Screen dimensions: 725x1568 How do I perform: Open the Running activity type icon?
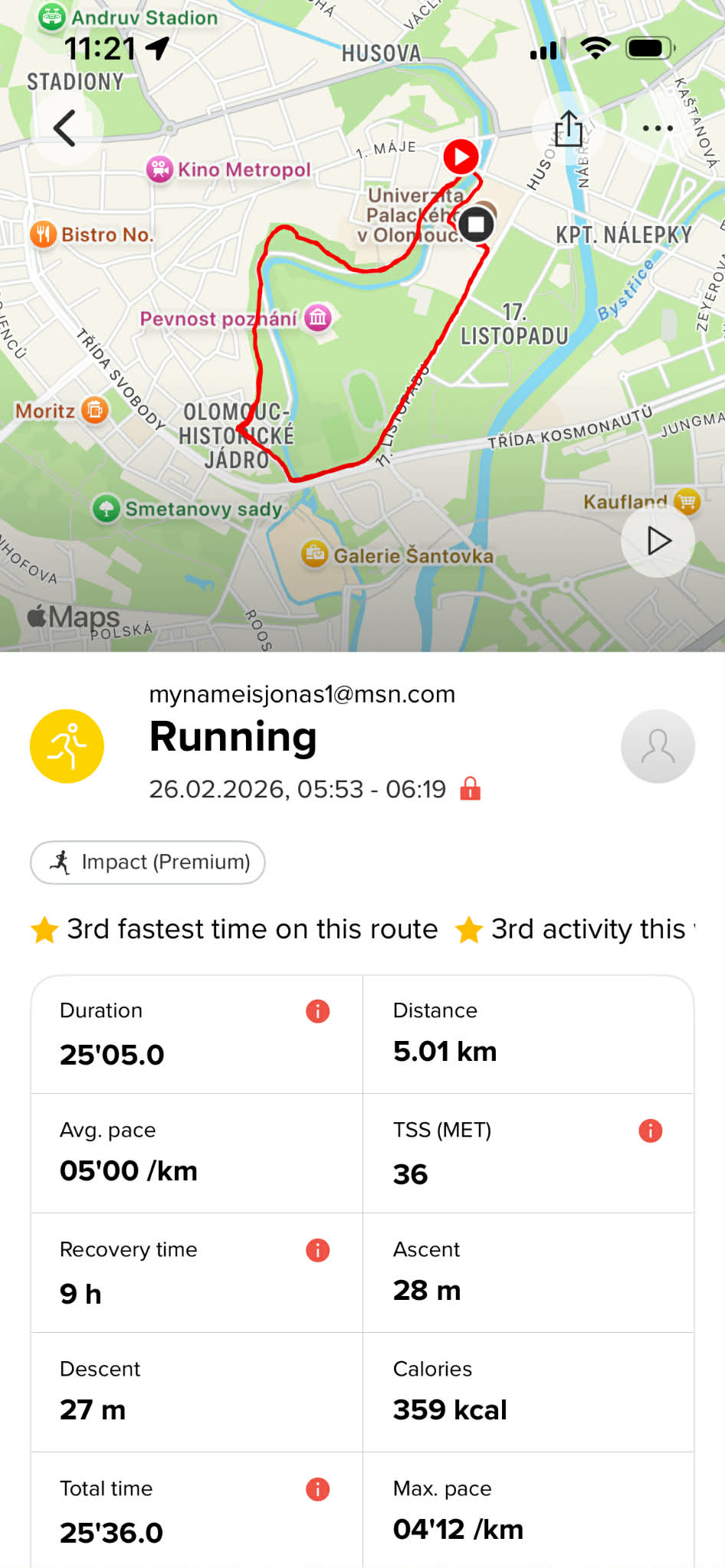67,746
